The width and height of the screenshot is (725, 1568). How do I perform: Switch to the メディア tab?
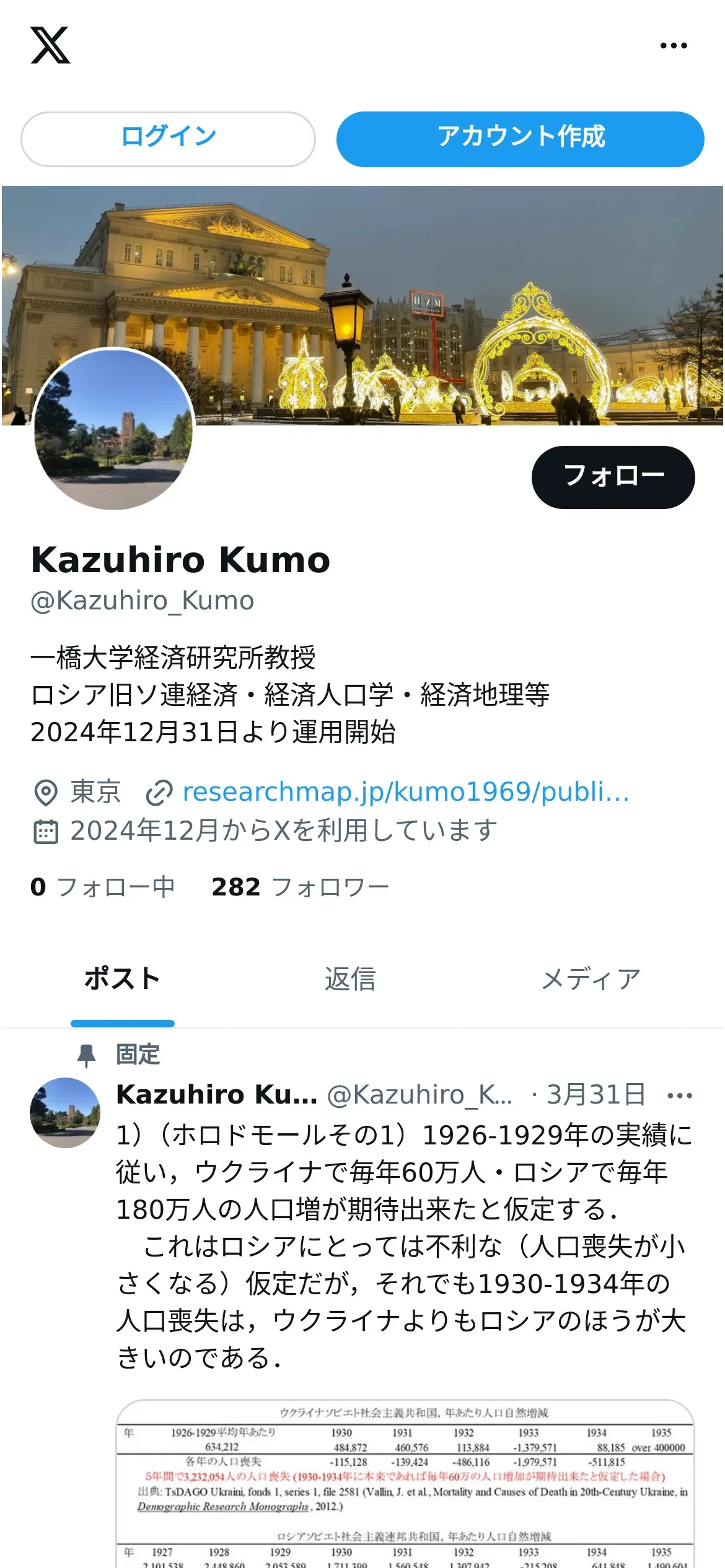pos(591,980)
